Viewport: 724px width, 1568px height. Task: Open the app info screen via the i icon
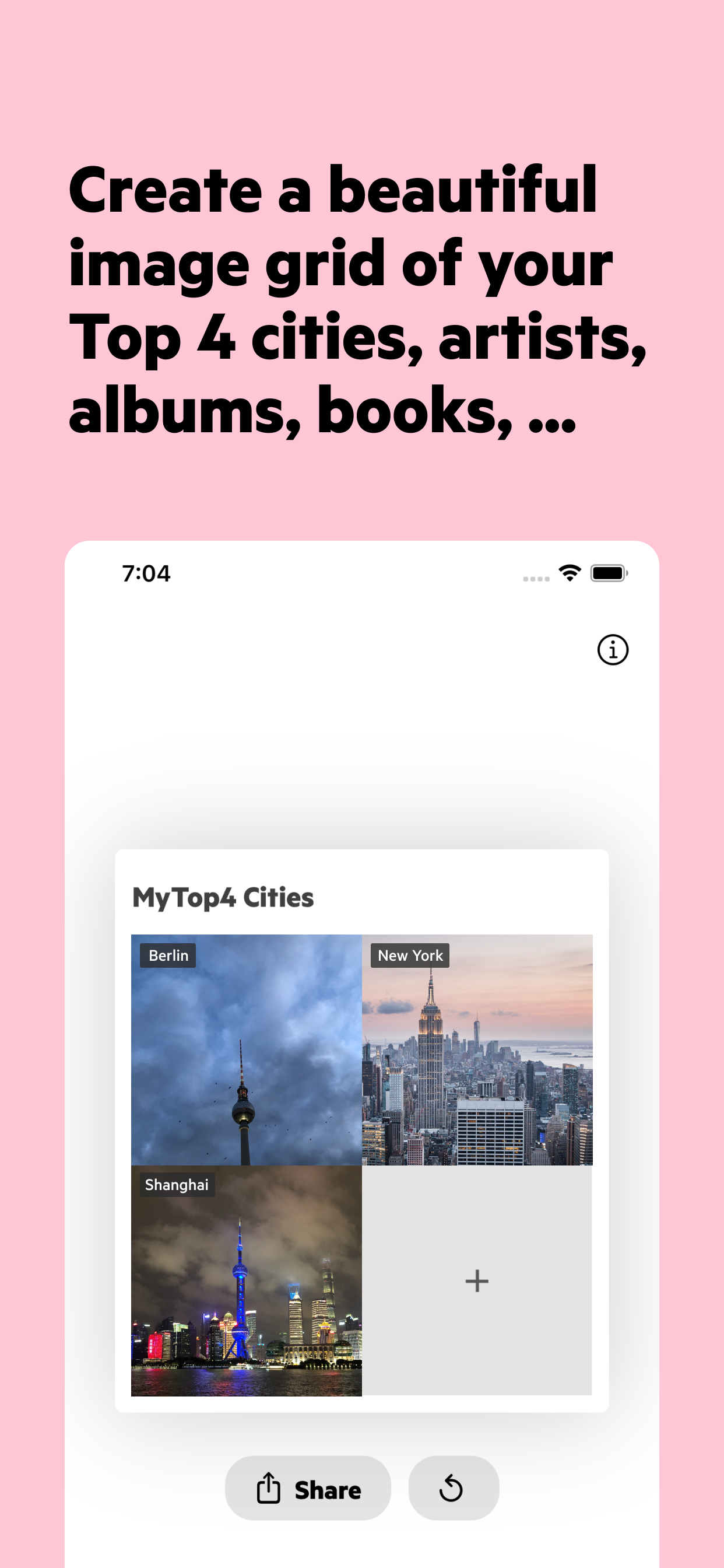[x=611, y=650]
